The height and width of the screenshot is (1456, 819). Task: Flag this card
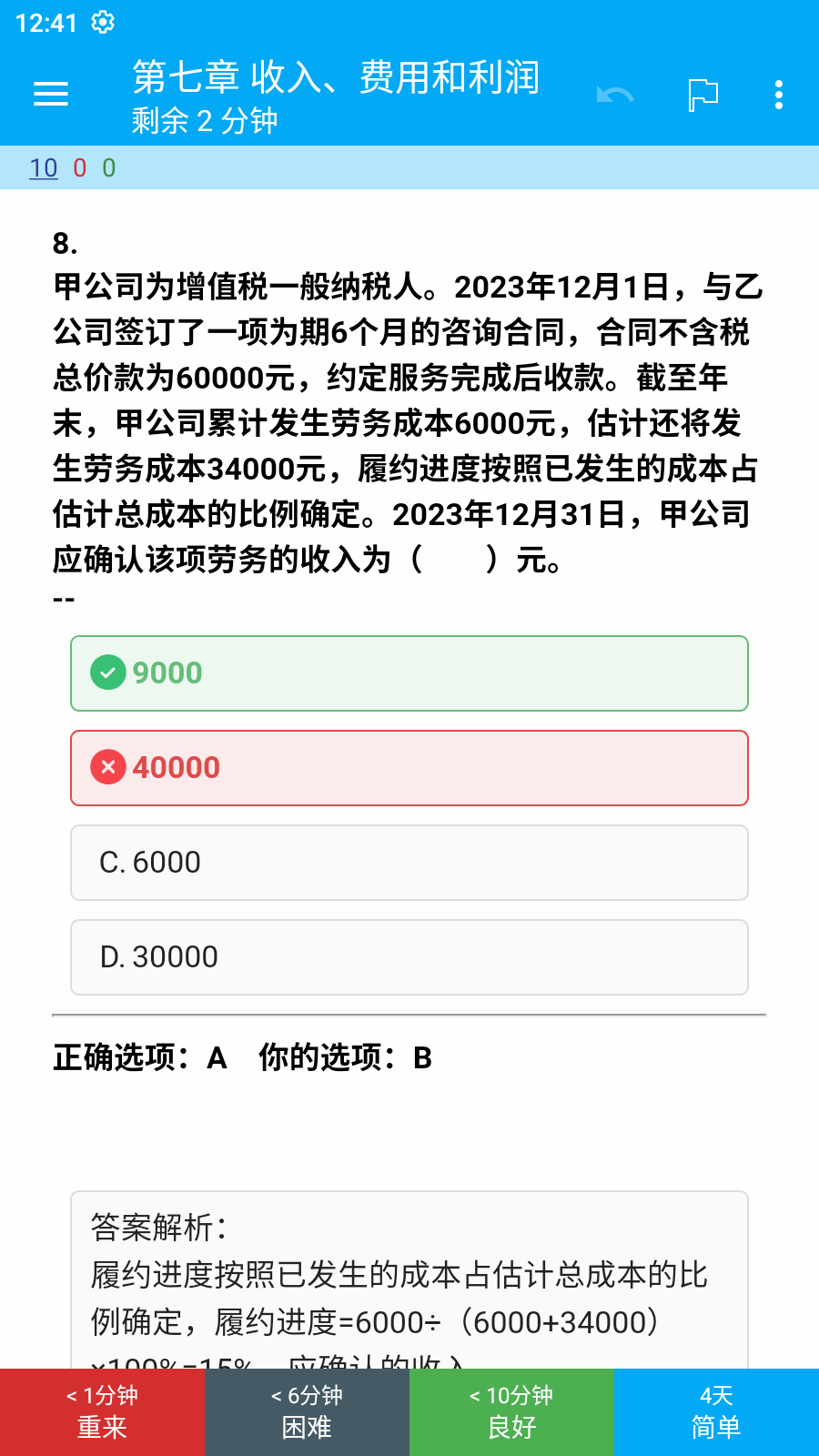pos(703,95)
